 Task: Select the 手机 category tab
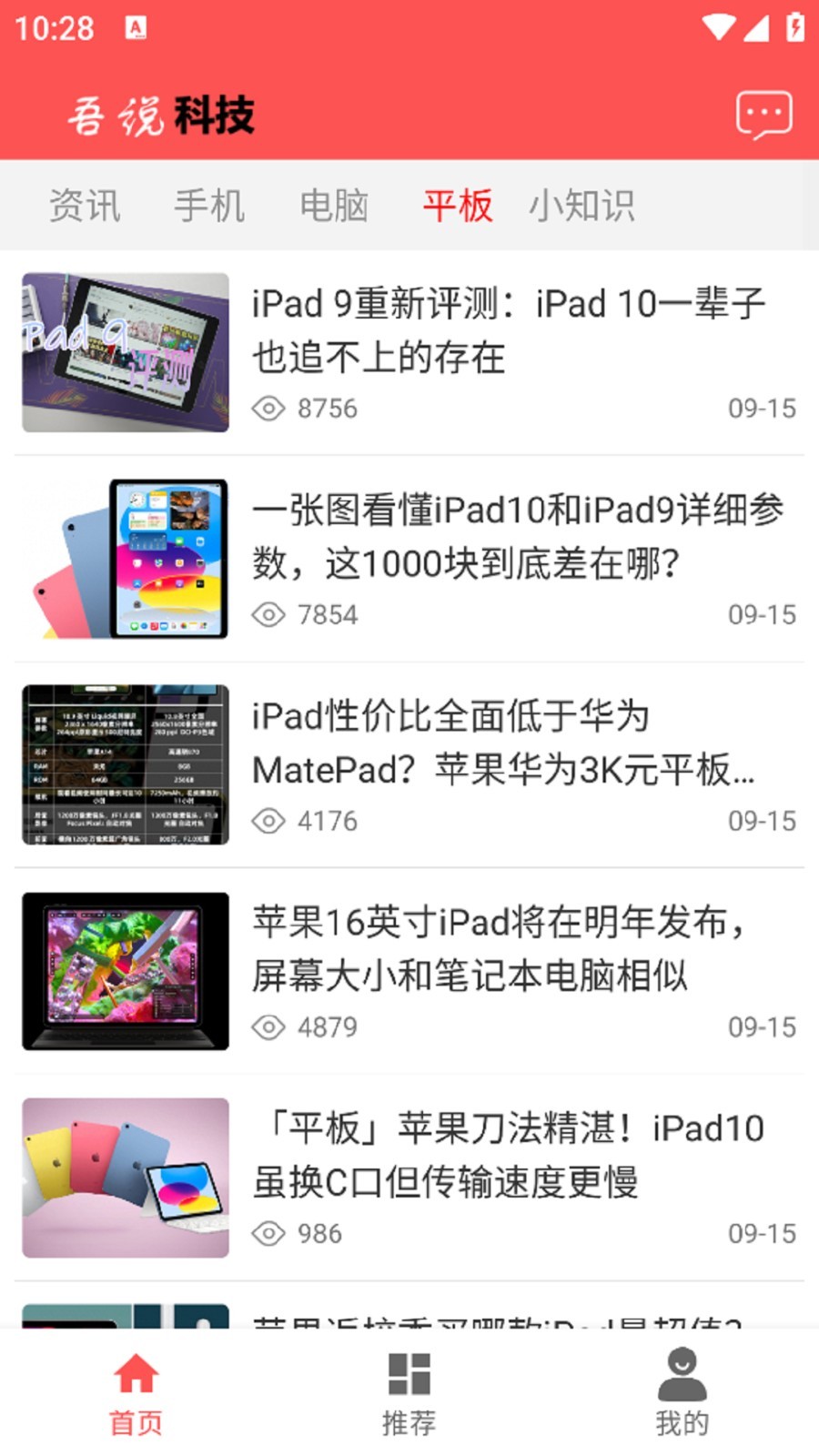(211, 206)
